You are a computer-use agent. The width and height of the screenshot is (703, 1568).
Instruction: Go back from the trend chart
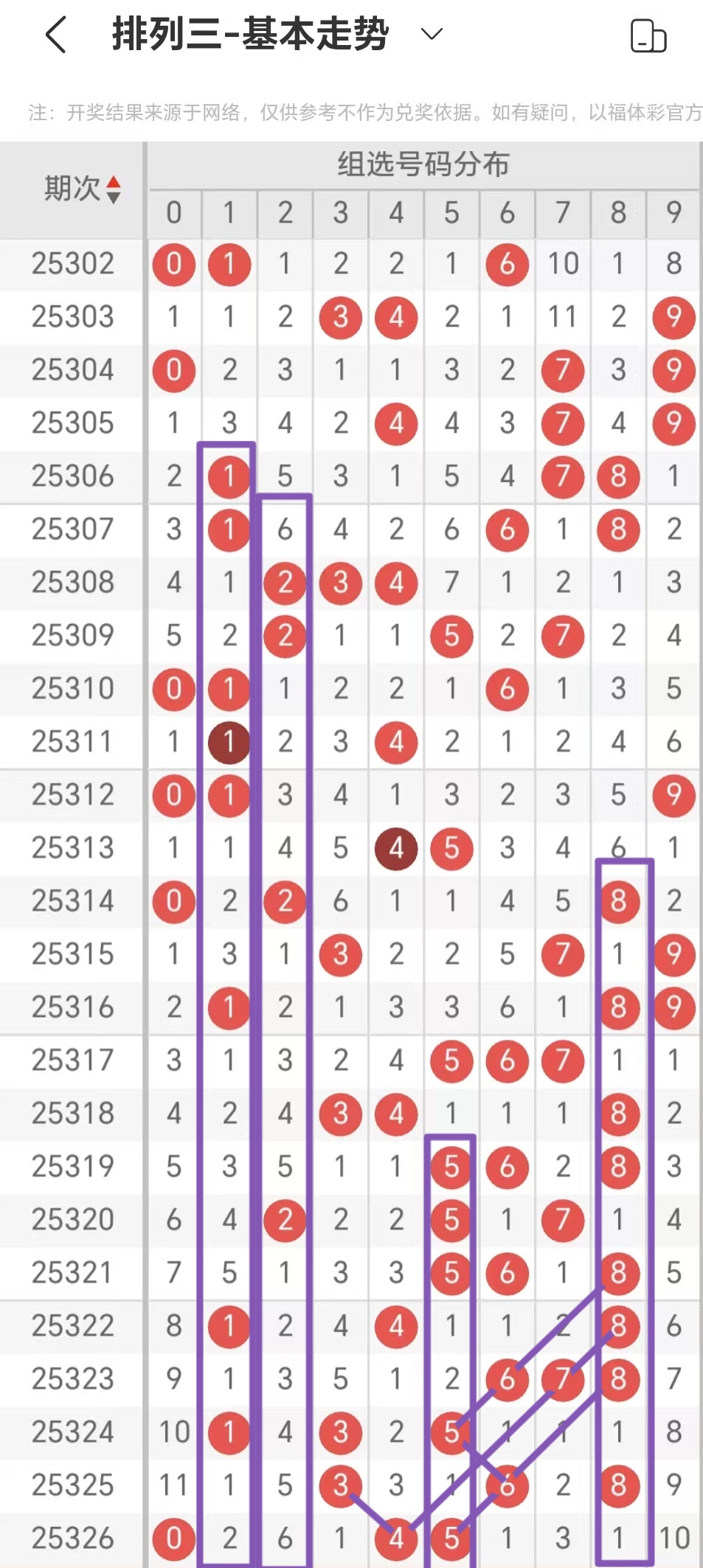[56, 35]
